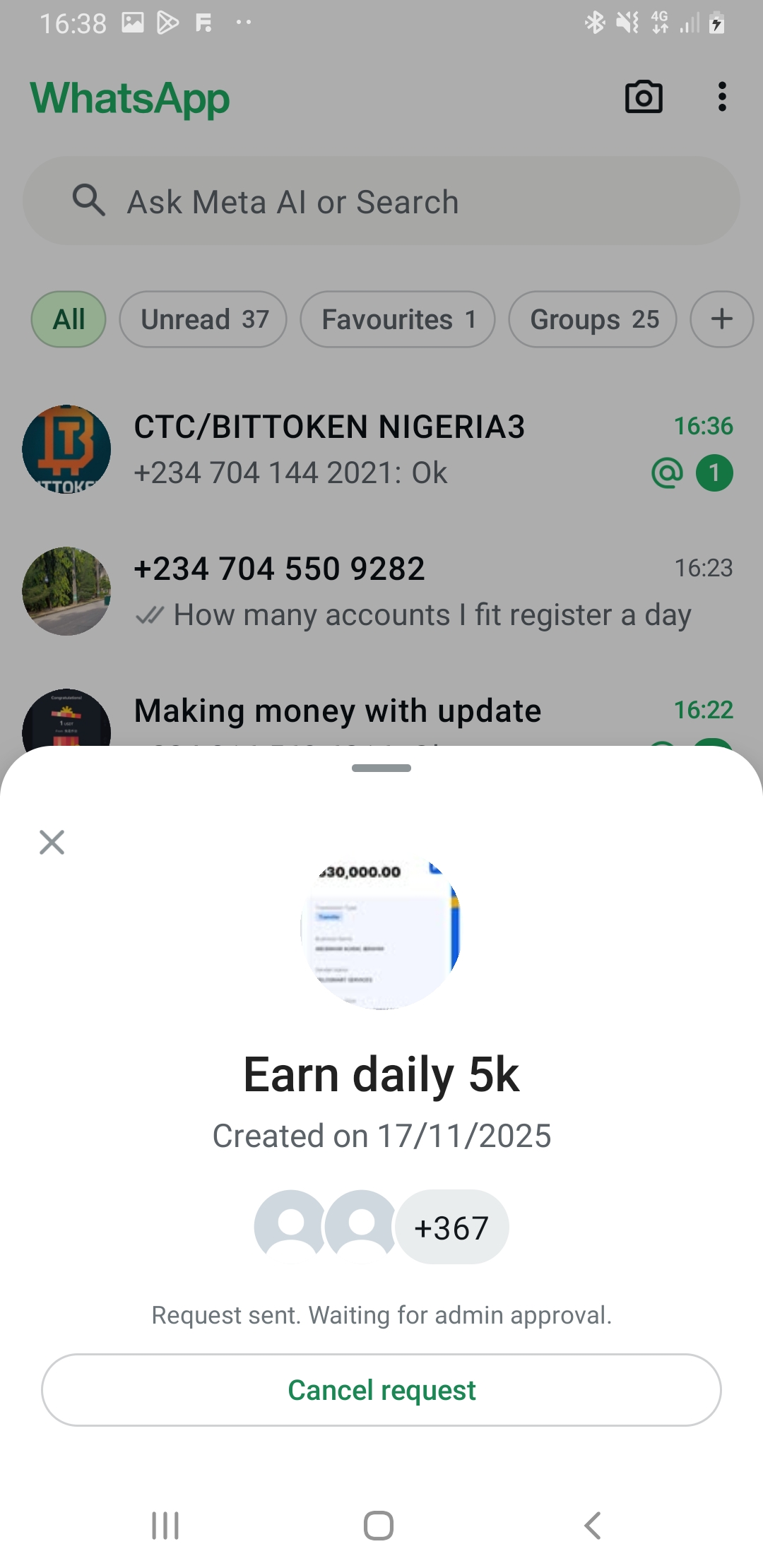Tap the Ask Meta AI or Search bar

(x=381, y=201)
